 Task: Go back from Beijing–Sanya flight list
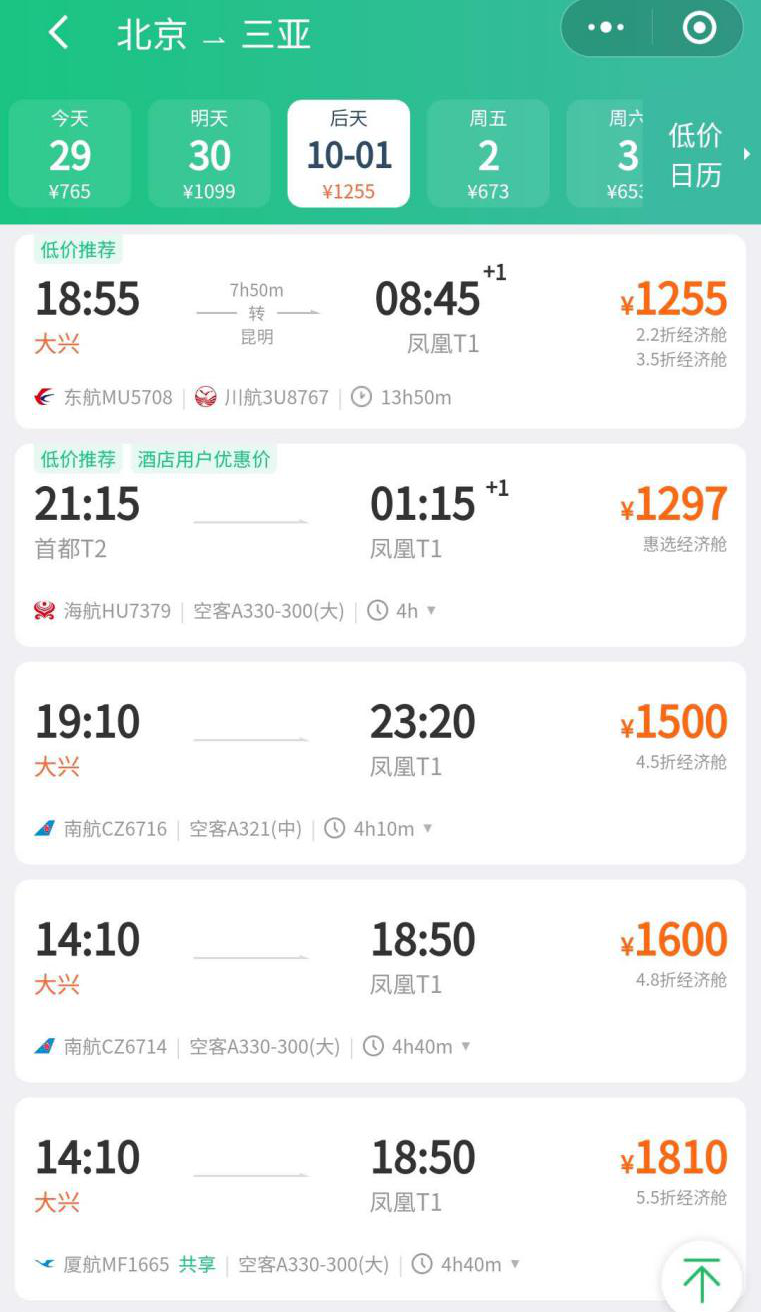pos(59,33)
